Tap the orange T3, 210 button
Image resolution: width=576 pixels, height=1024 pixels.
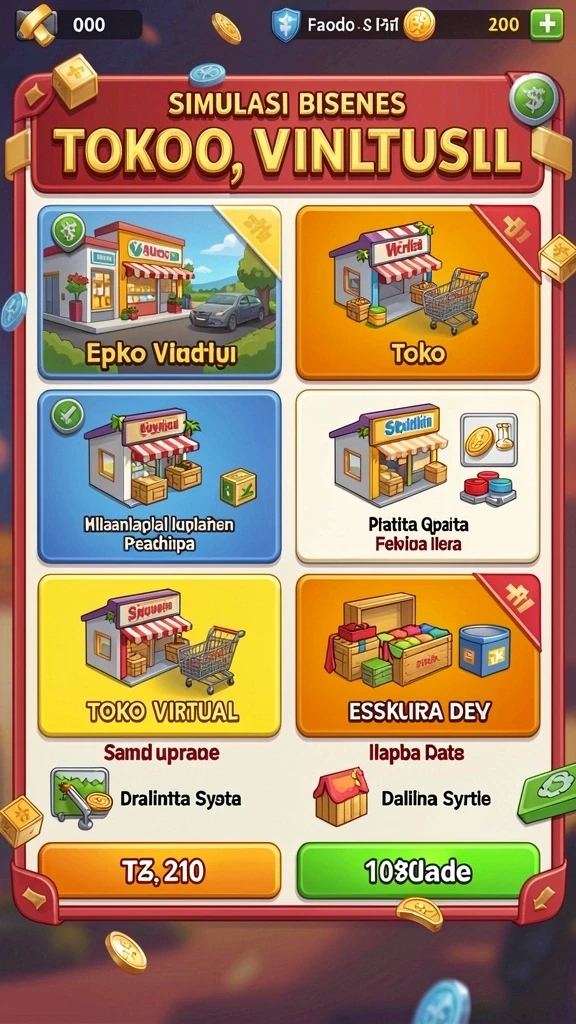(159, 871)
